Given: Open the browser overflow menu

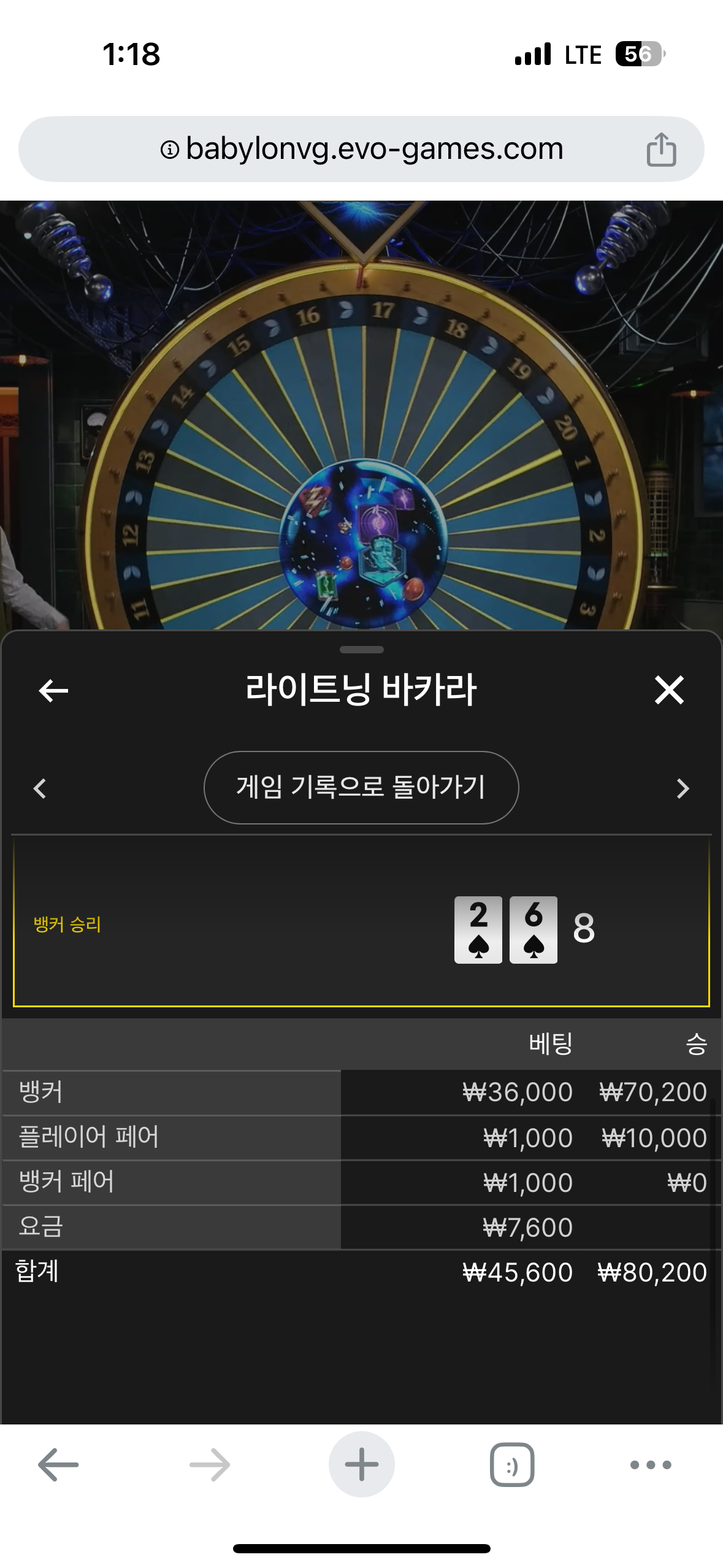Looking at the screenshot, I should 651,1465.
